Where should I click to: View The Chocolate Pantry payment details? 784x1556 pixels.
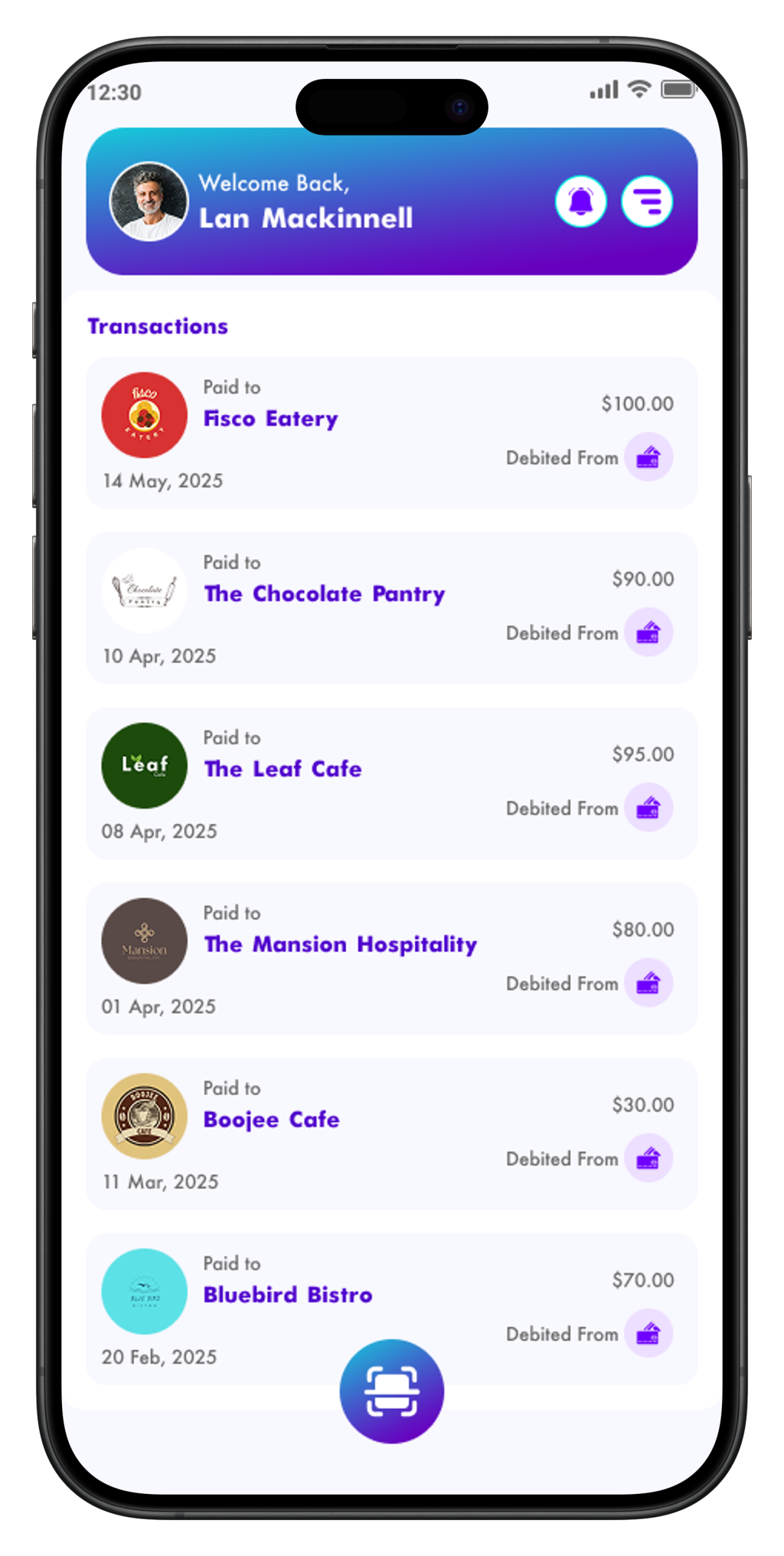(x=391, y=608)
